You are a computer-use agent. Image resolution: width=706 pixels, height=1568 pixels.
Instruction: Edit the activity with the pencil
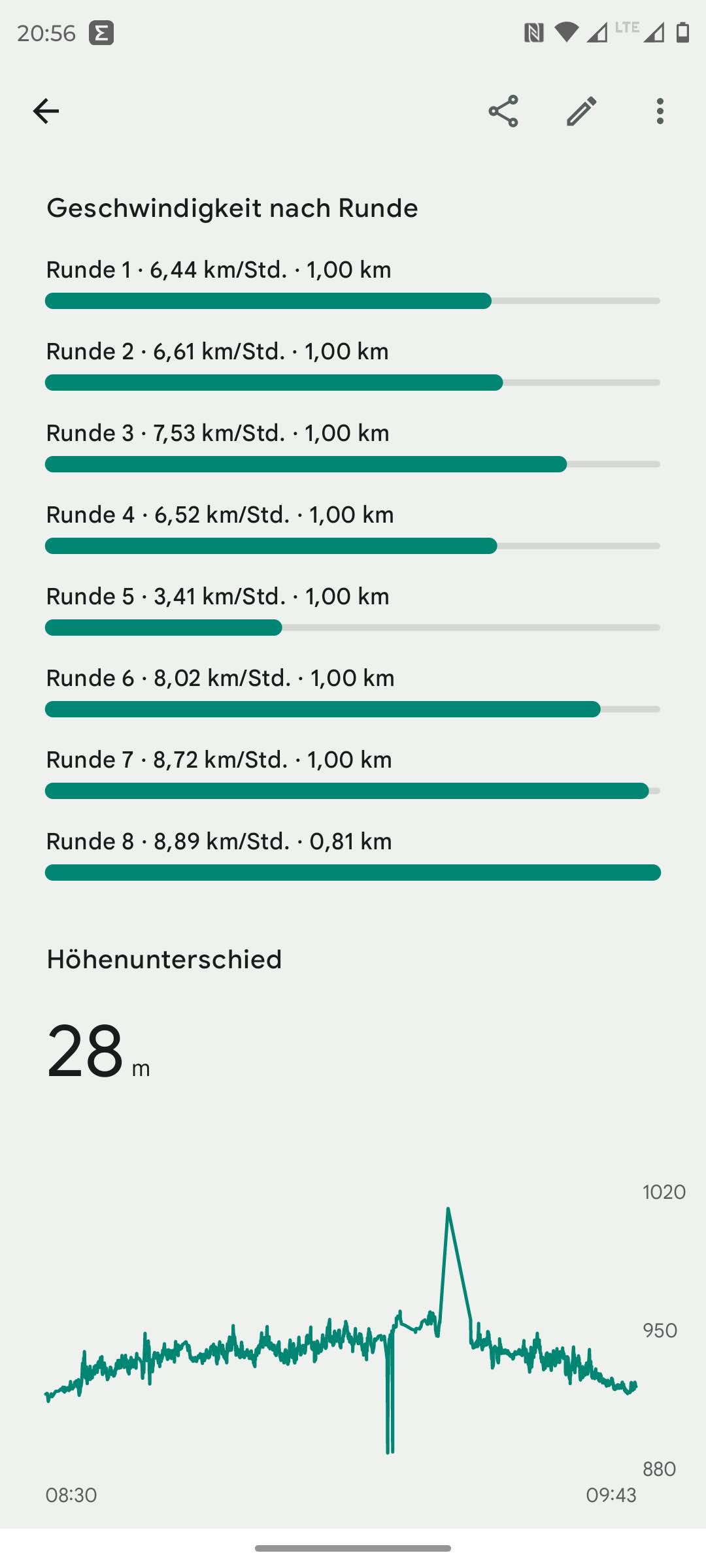[581, 111]
